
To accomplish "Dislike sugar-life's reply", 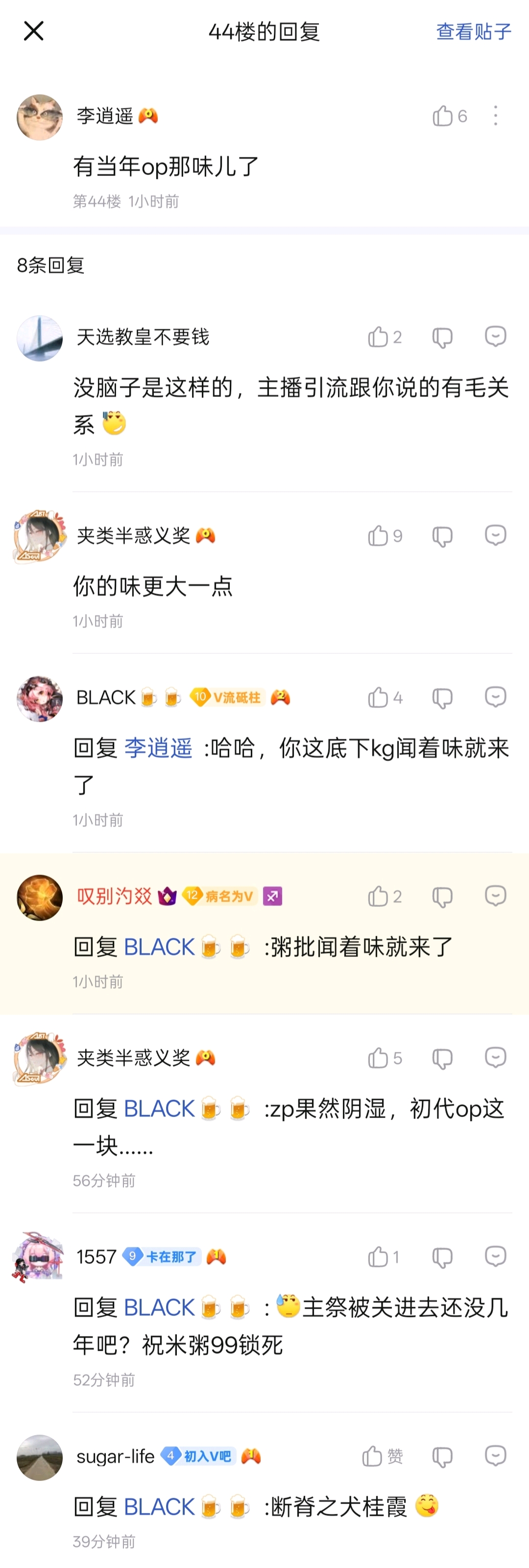I will point(443,1457).
